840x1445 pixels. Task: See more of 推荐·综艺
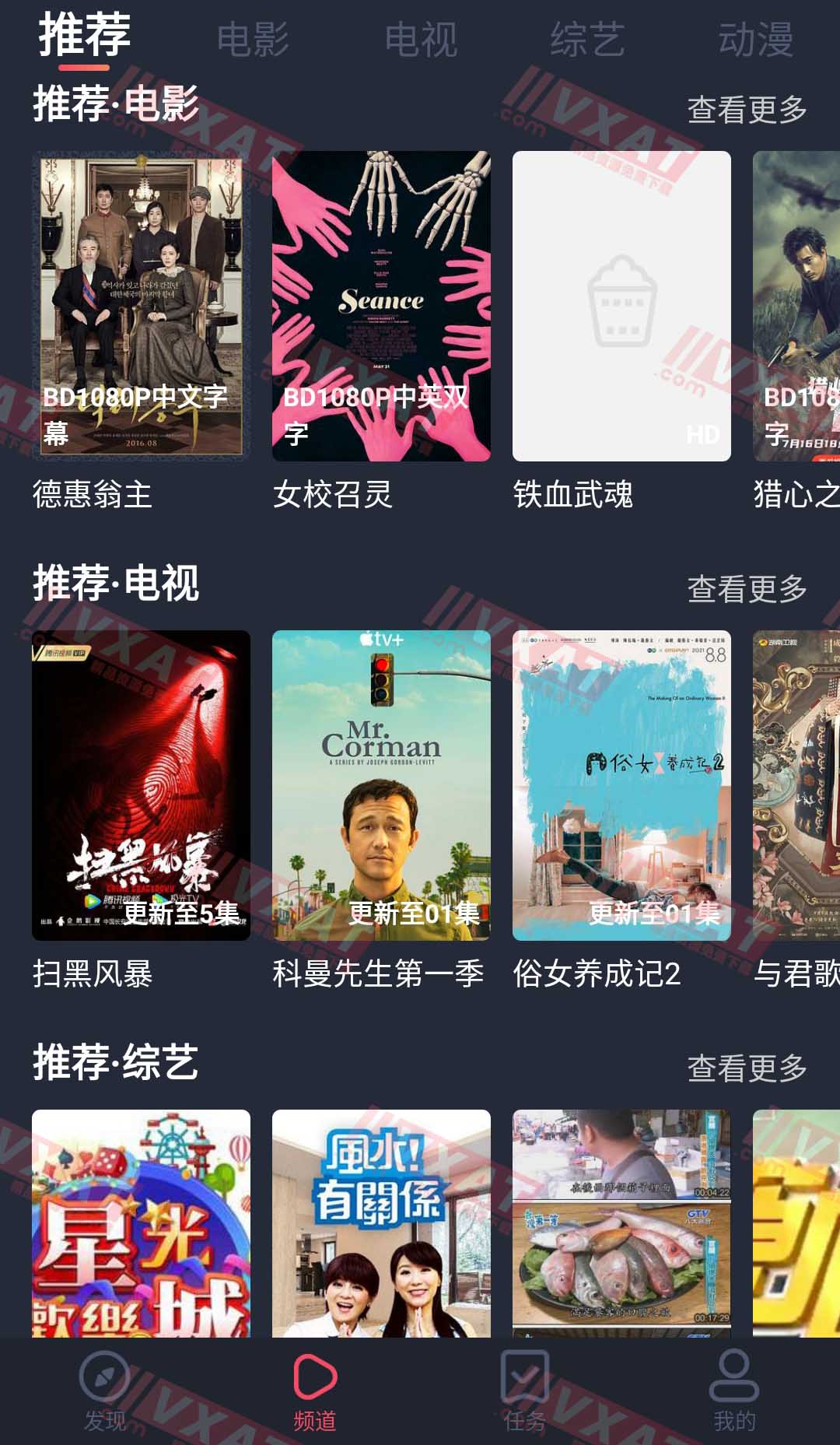[747, 1068]
